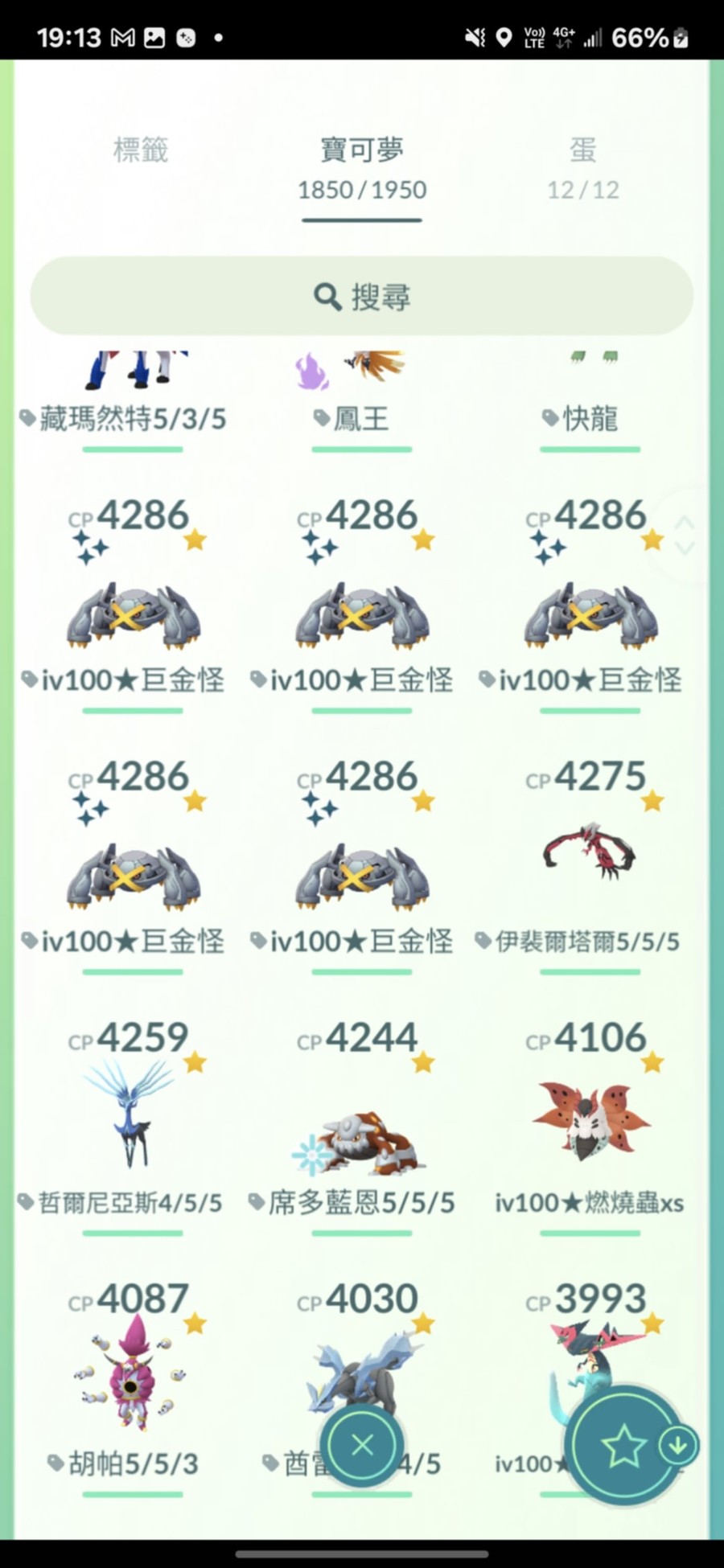Close the Pokémon list with X button
Image resolution: width=724 pixels, height=1568 pixels.
[362, 1445]
